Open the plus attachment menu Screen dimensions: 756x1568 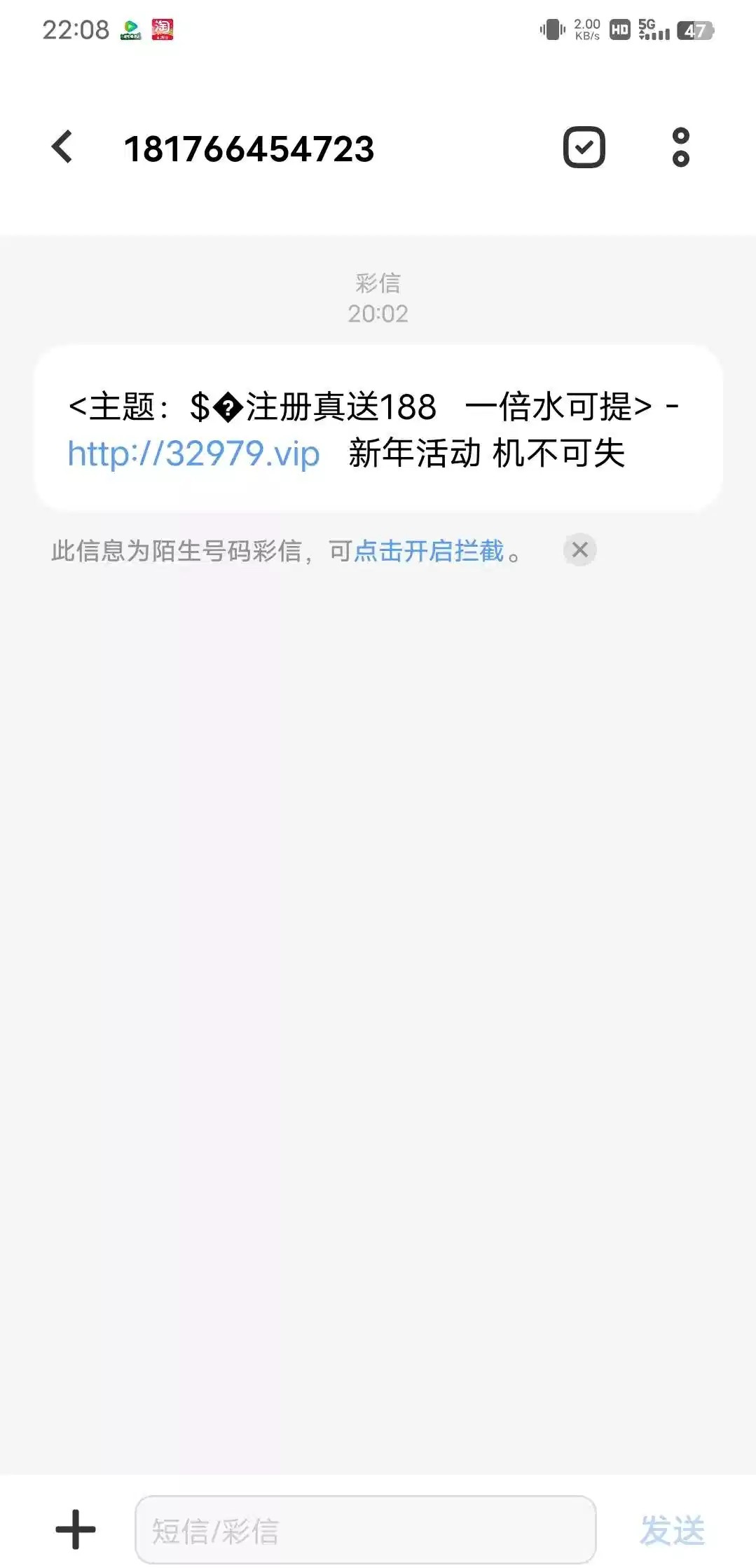tap(76, 1529)
